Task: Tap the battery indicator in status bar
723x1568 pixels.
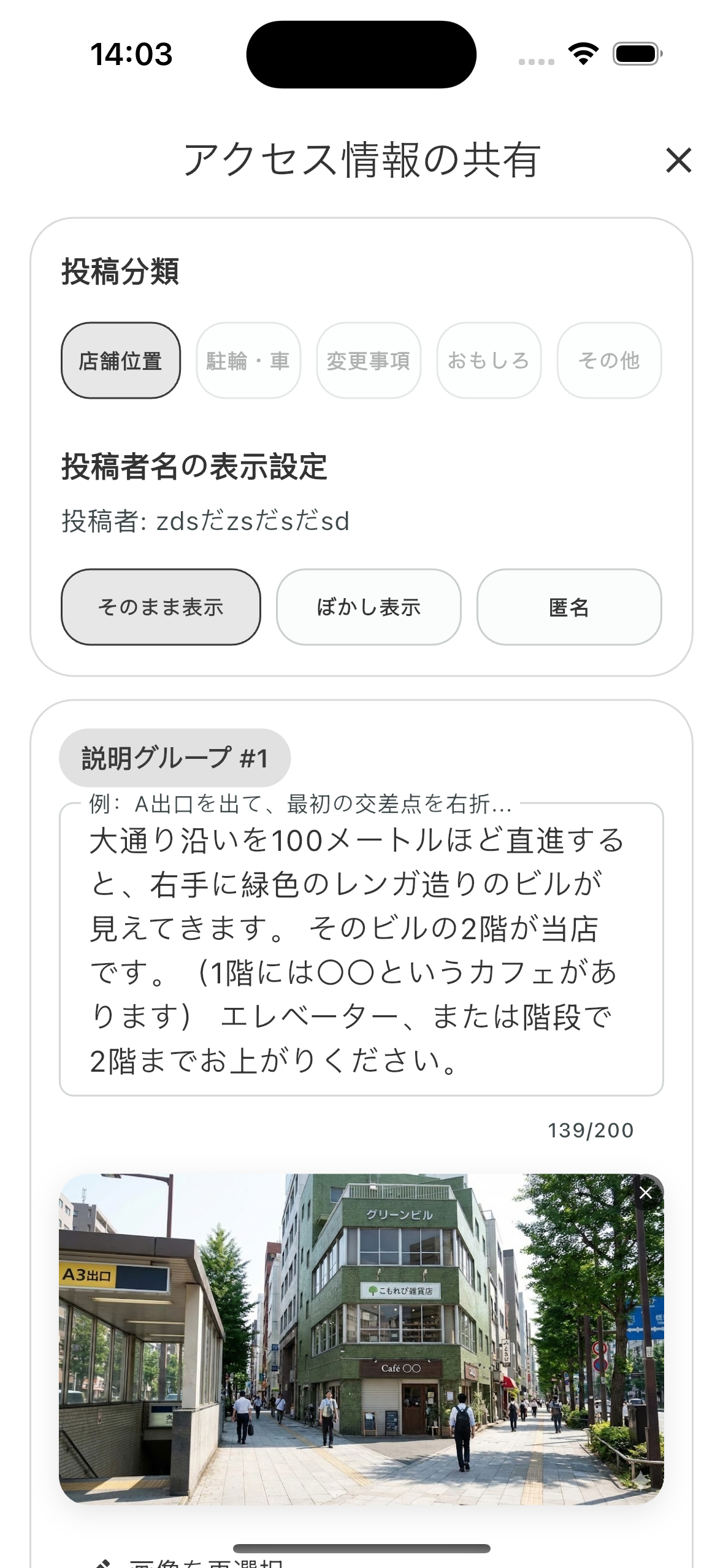Action: click(x=635, y=54)
